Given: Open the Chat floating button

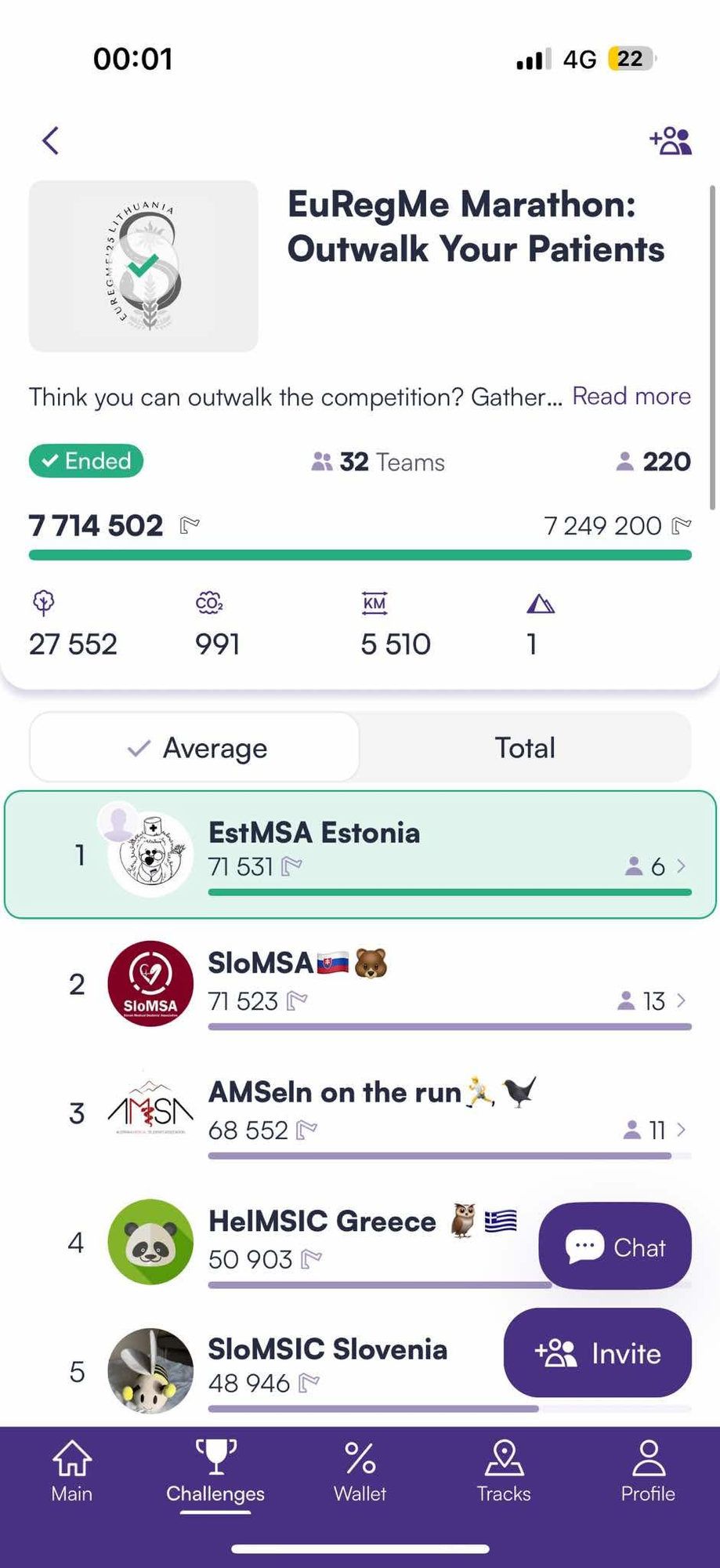Looking at the screenshot, I should [x=615, y=1246].
